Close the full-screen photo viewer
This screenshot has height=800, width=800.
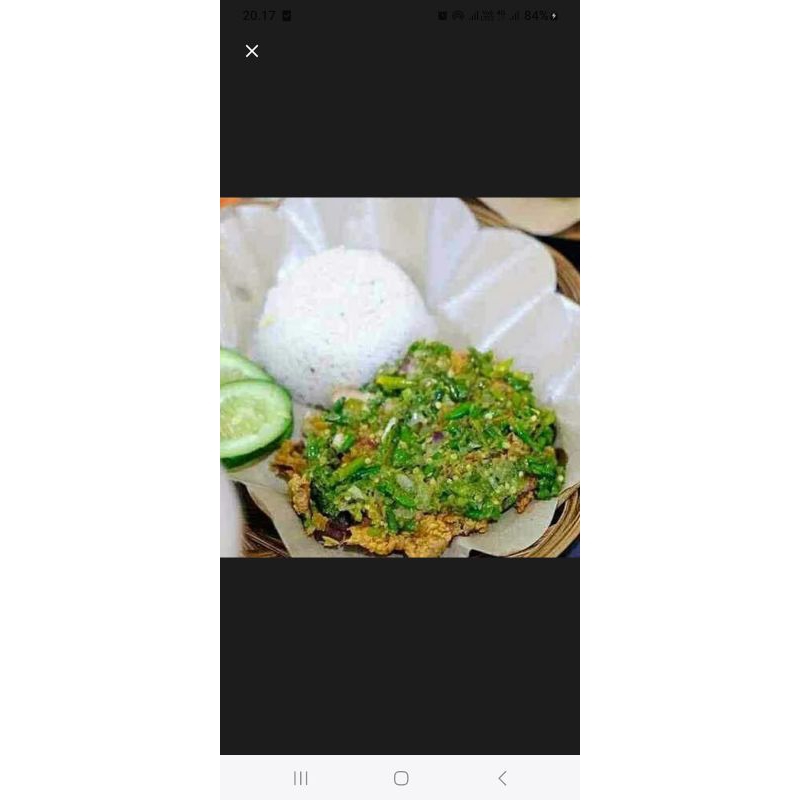pyautogui.click(x=252, y=51)
